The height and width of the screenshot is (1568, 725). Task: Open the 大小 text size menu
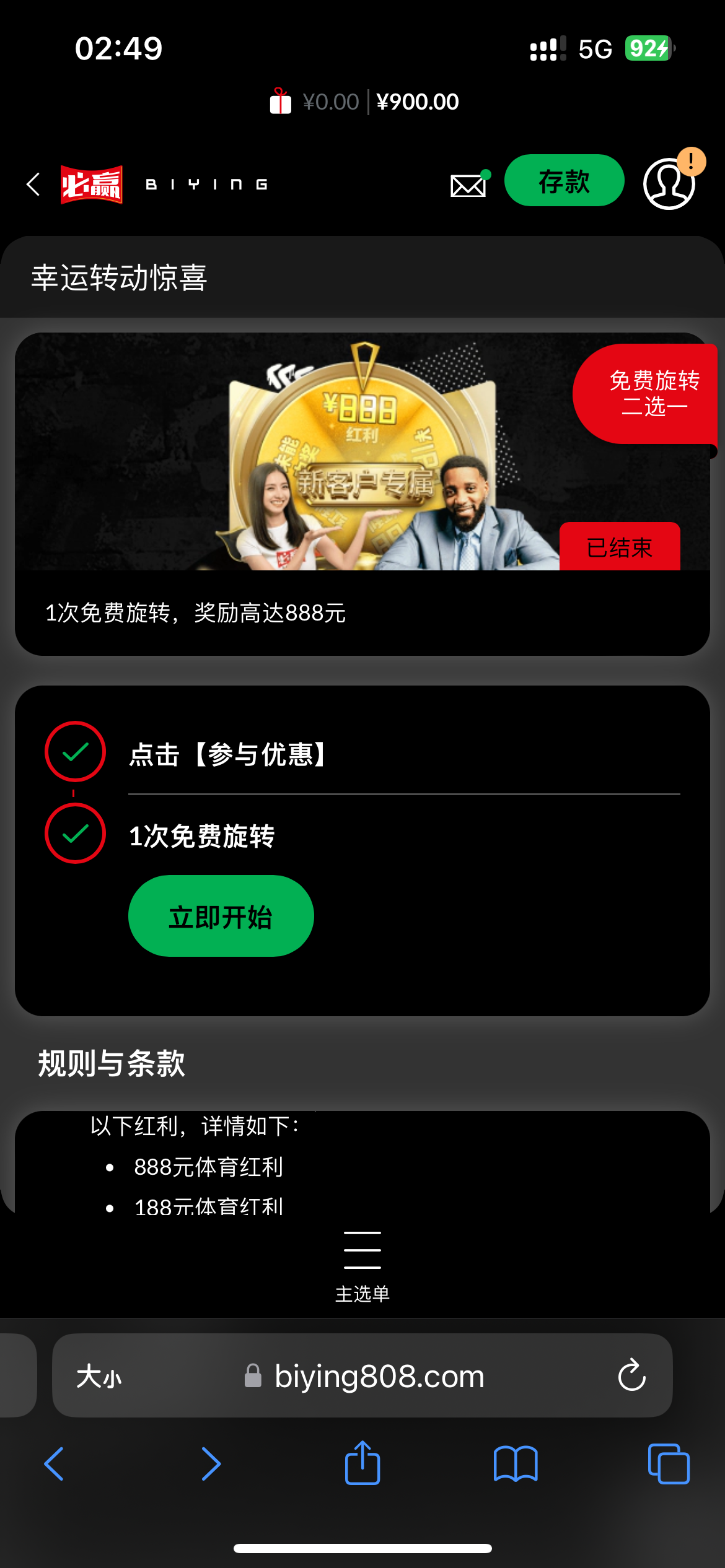coord(99,1377)
